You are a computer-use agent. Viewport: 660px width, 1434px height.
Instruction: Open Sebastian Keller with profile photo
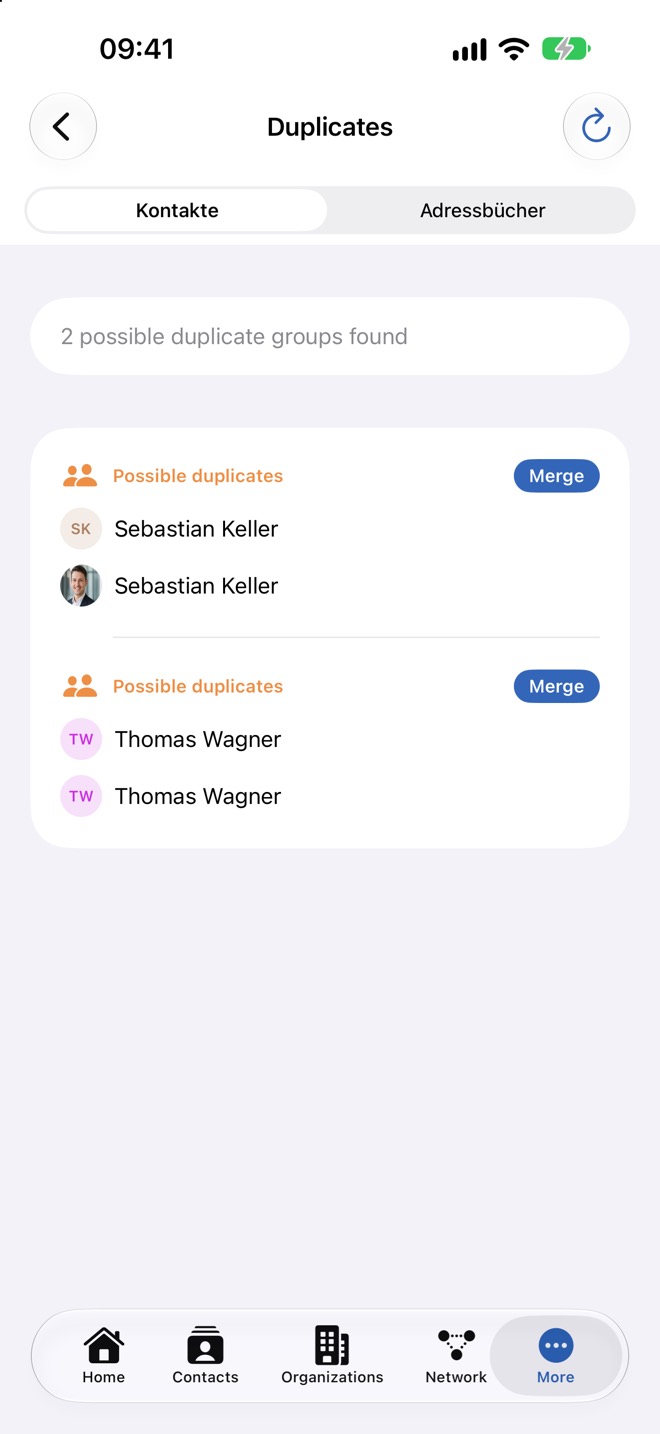click(x=330, y=586)
